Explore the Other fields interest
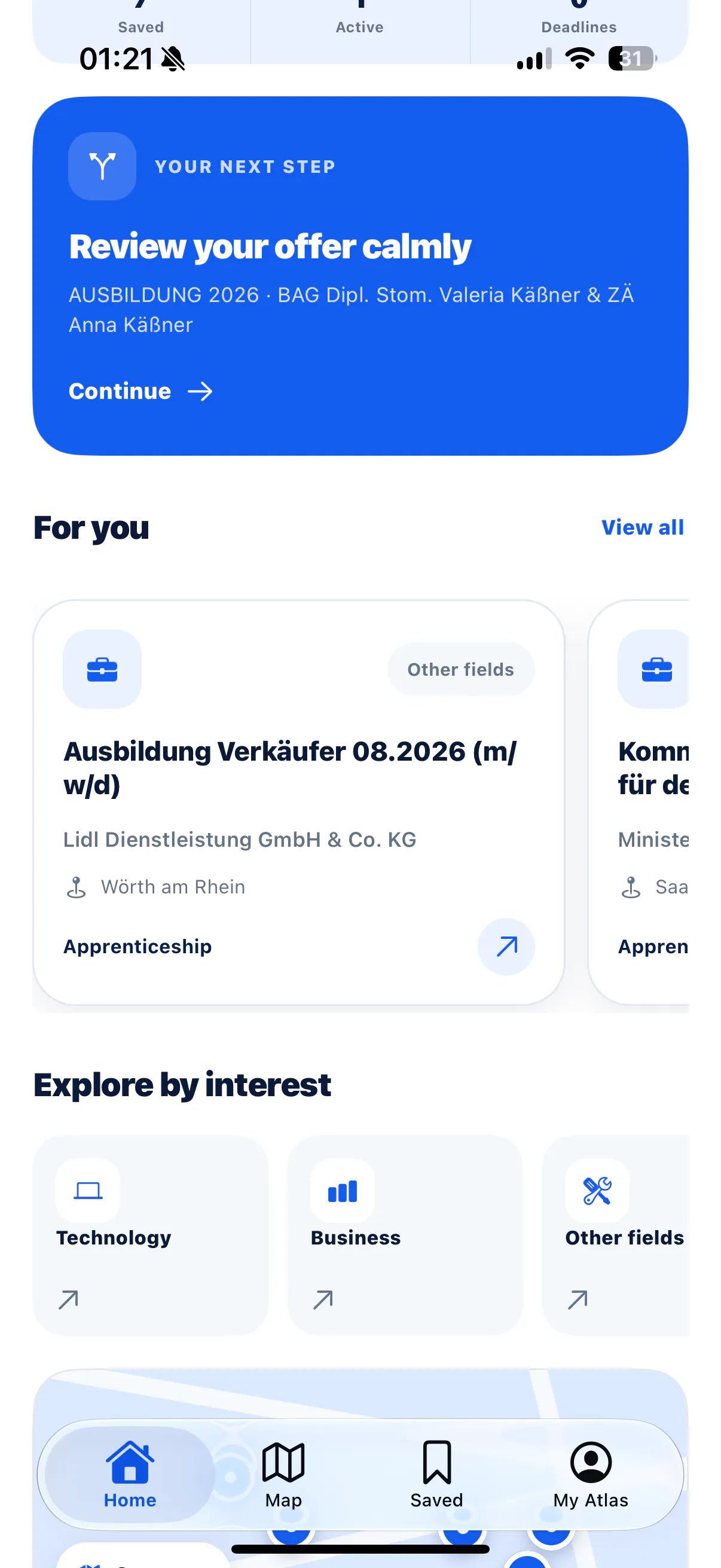Viewport: 721px width, 1568px height. (615, 1235)
